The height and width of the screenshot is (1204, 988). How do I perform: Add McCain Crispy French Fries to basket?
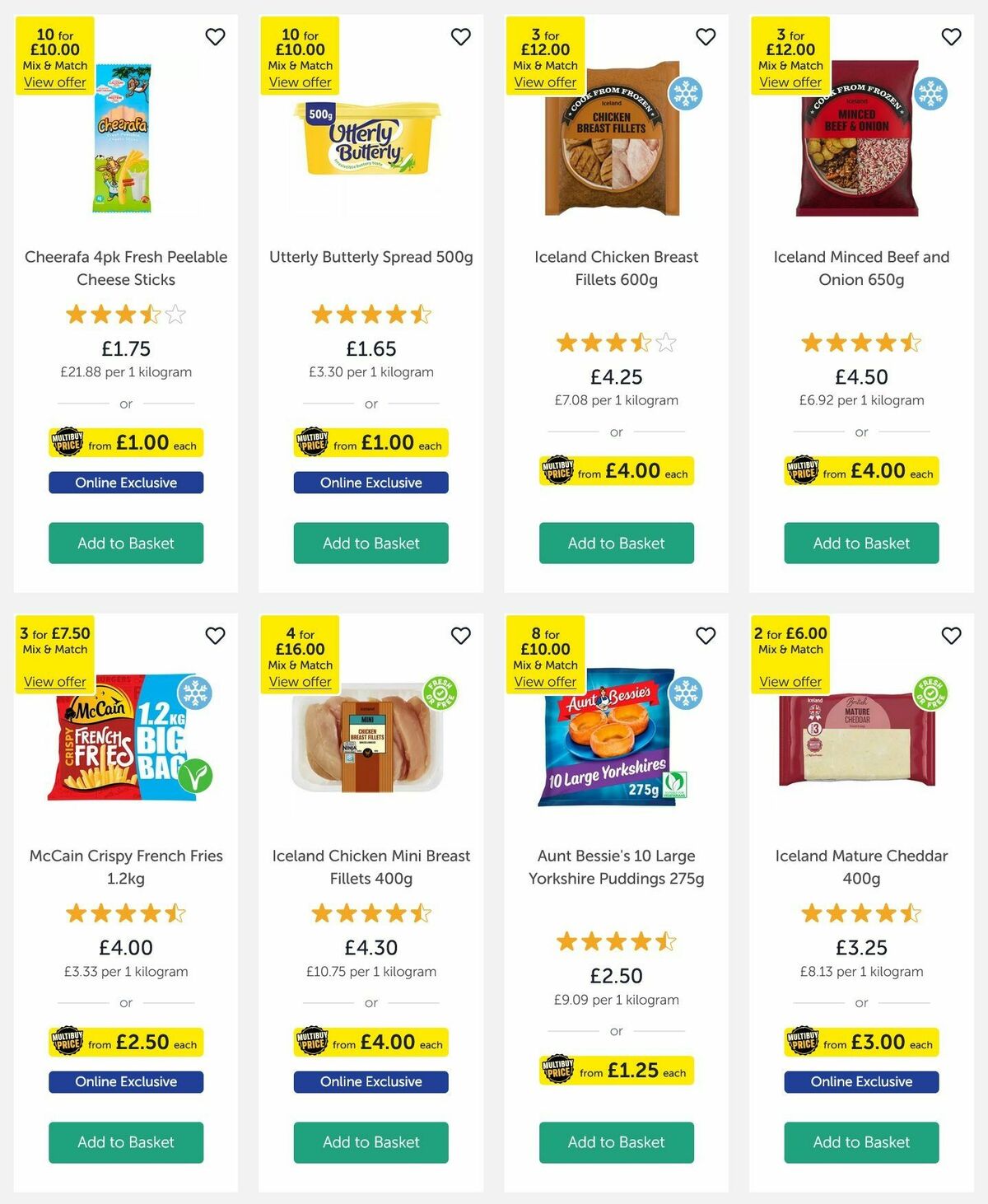click(125, 1142)
